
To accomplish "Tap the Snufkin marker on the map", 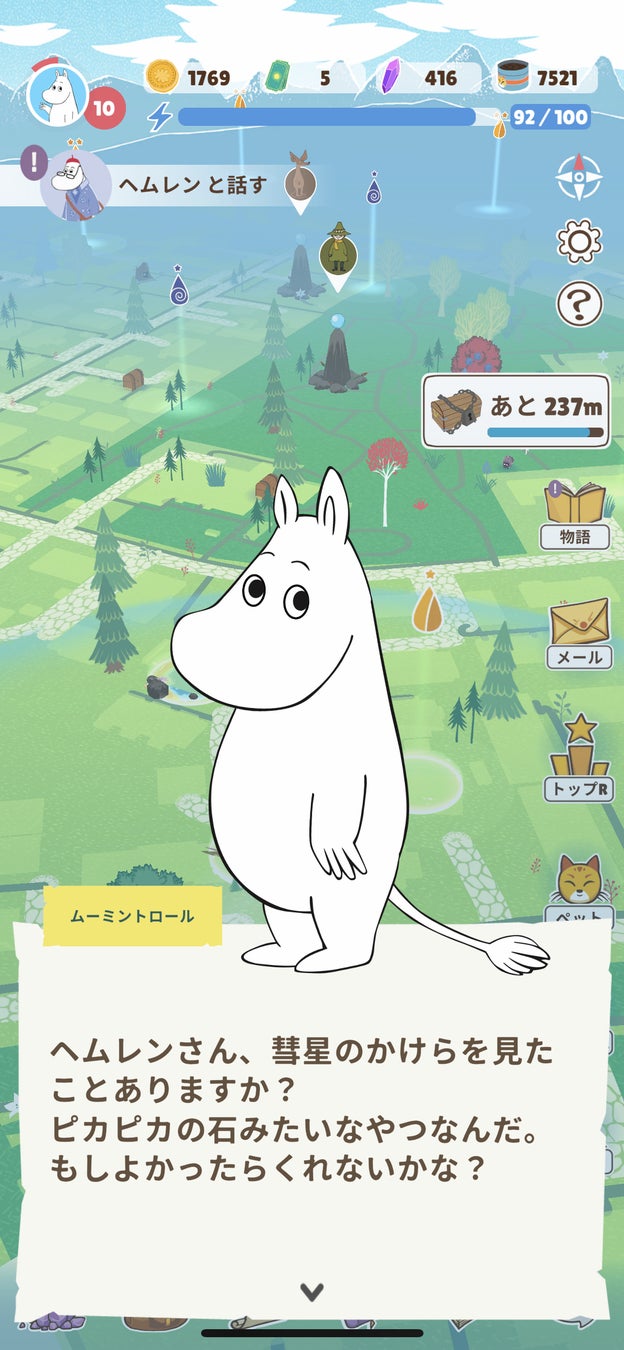I will click(x=339, y=253).
